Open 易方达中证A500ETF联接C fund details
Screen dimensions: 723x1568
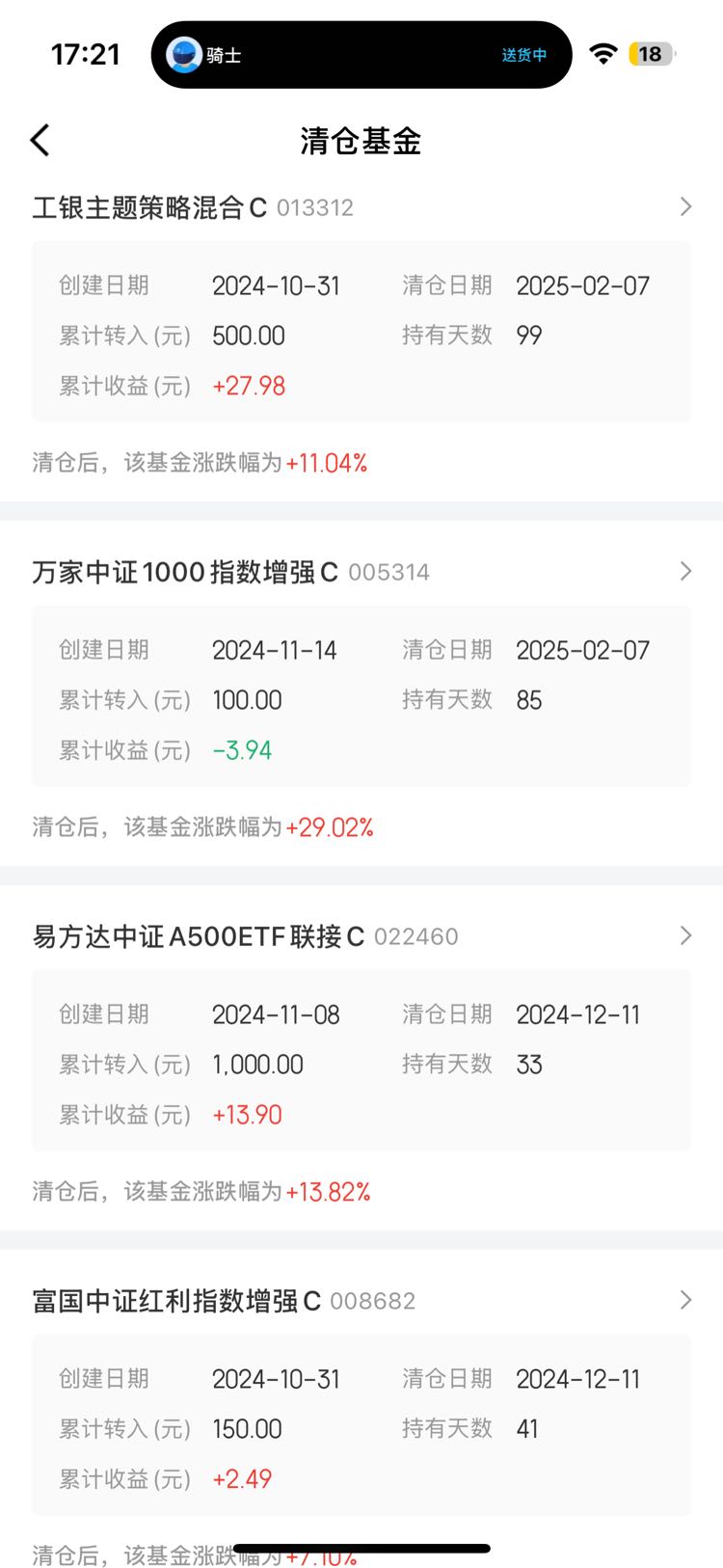pos(361,936)
